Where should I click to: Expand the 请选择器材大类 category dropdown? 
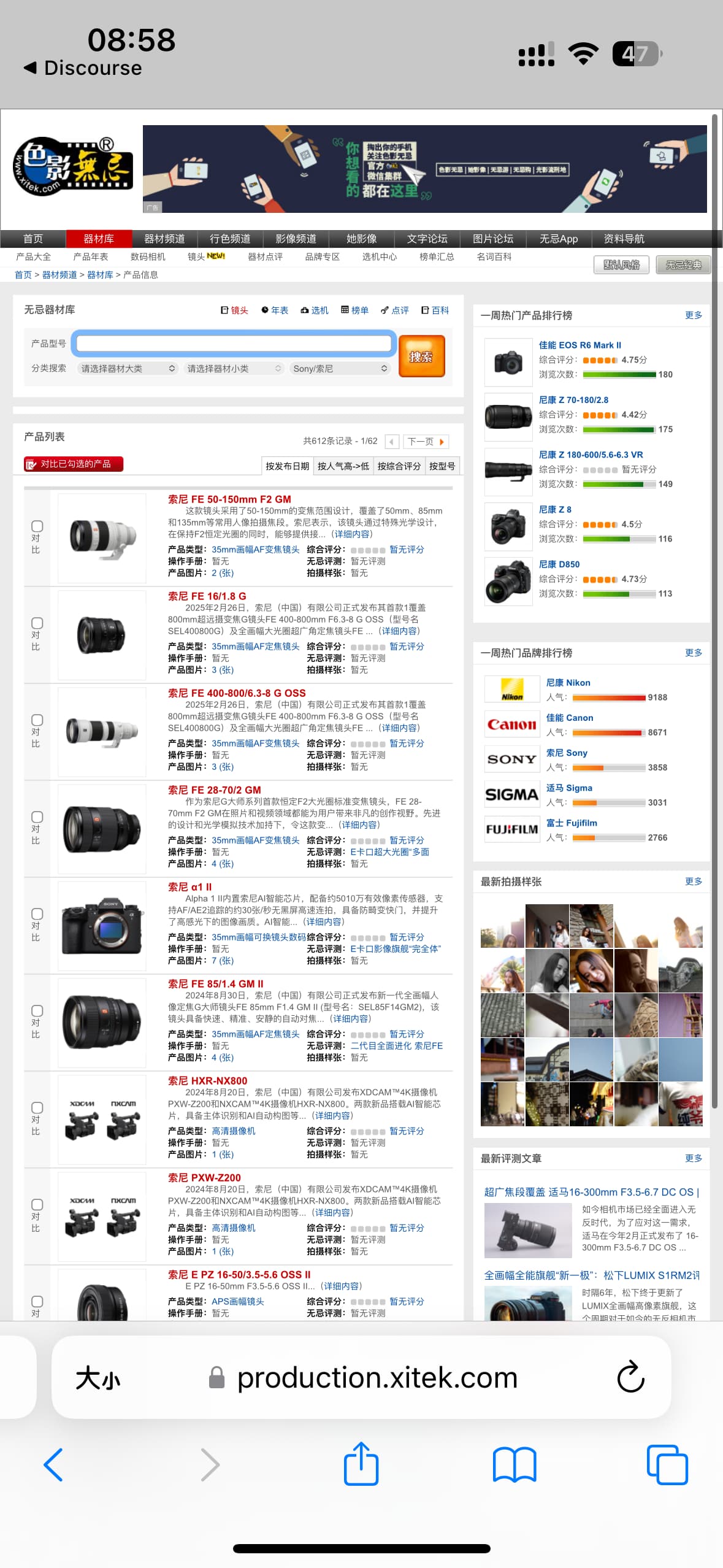pyautogui.click(x=128, y=368)
